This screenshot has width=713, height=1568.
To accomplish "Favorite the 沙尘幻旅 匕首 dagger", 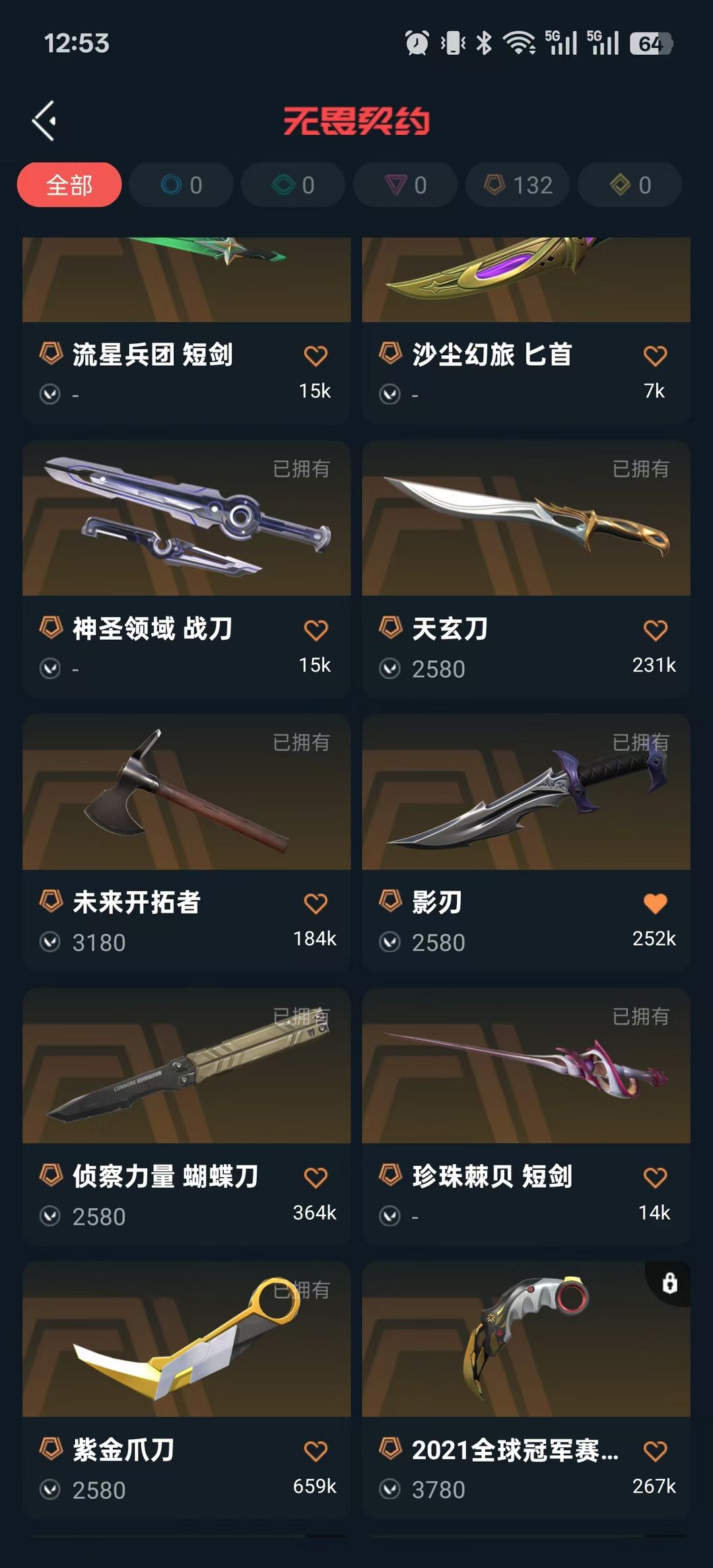I will [655, 355].
